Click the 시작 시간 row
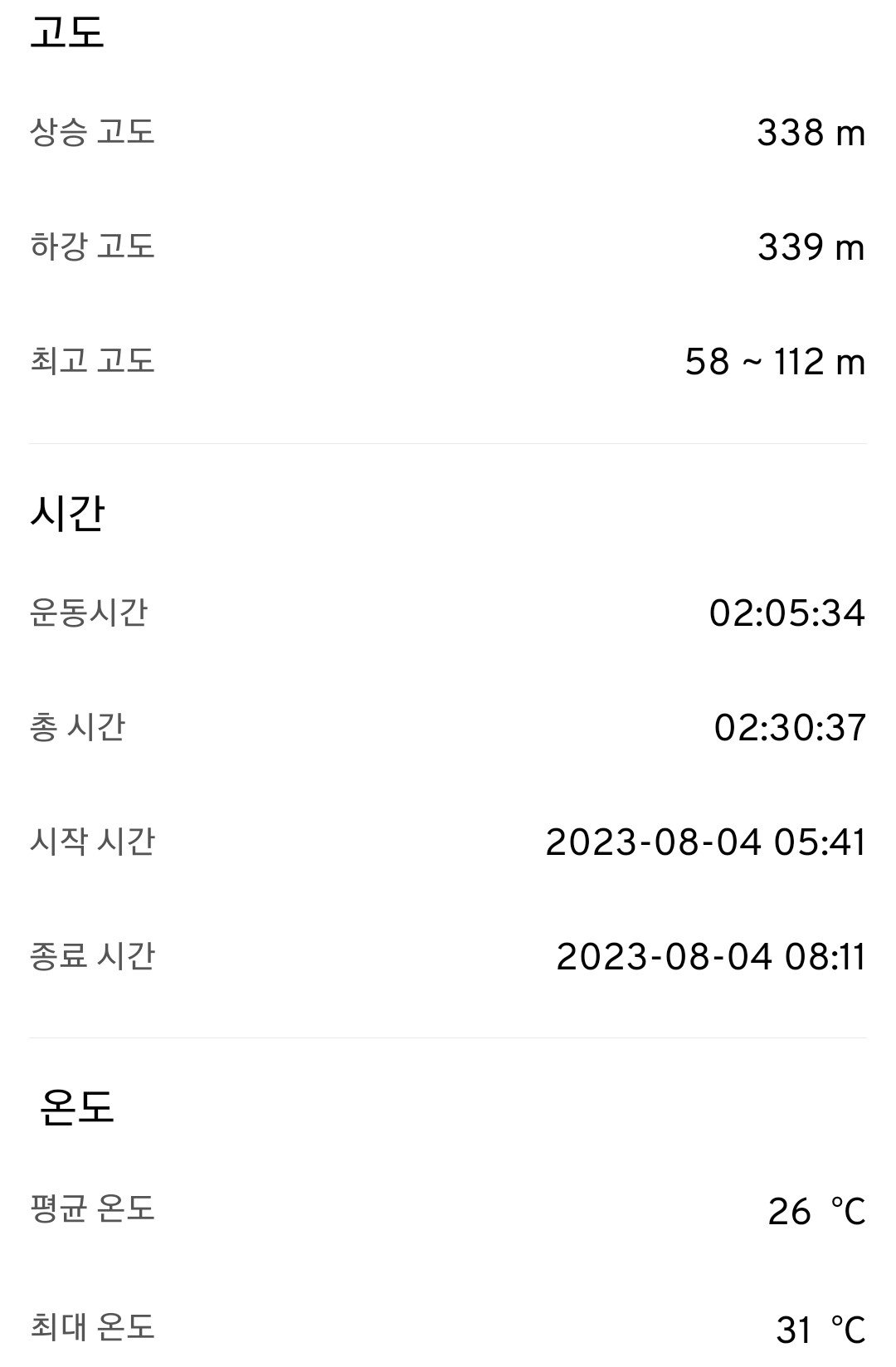 93,843
